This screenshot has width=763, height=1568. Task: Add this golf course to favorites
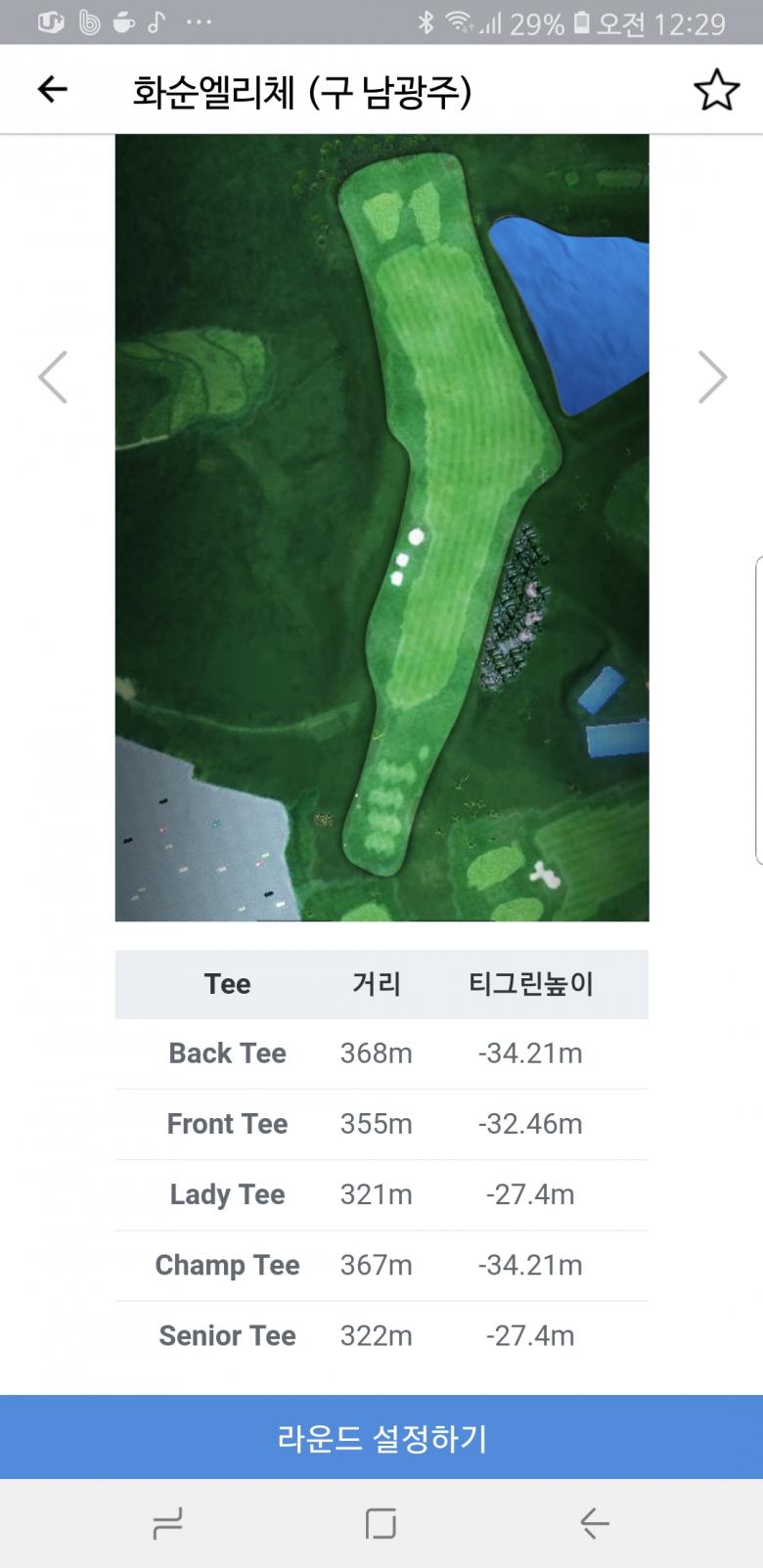pos(716,90)
